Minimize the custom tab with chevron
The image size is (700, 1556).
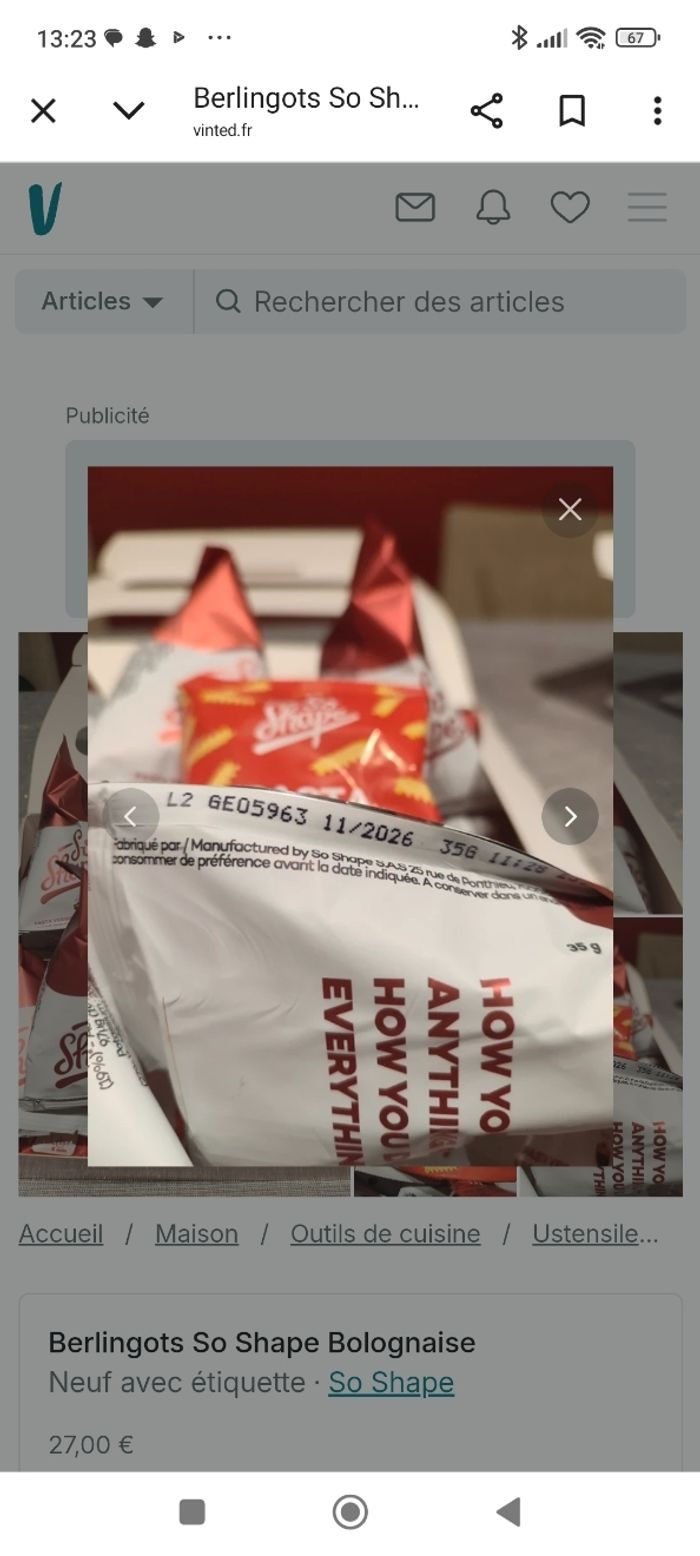coord(129,111)
